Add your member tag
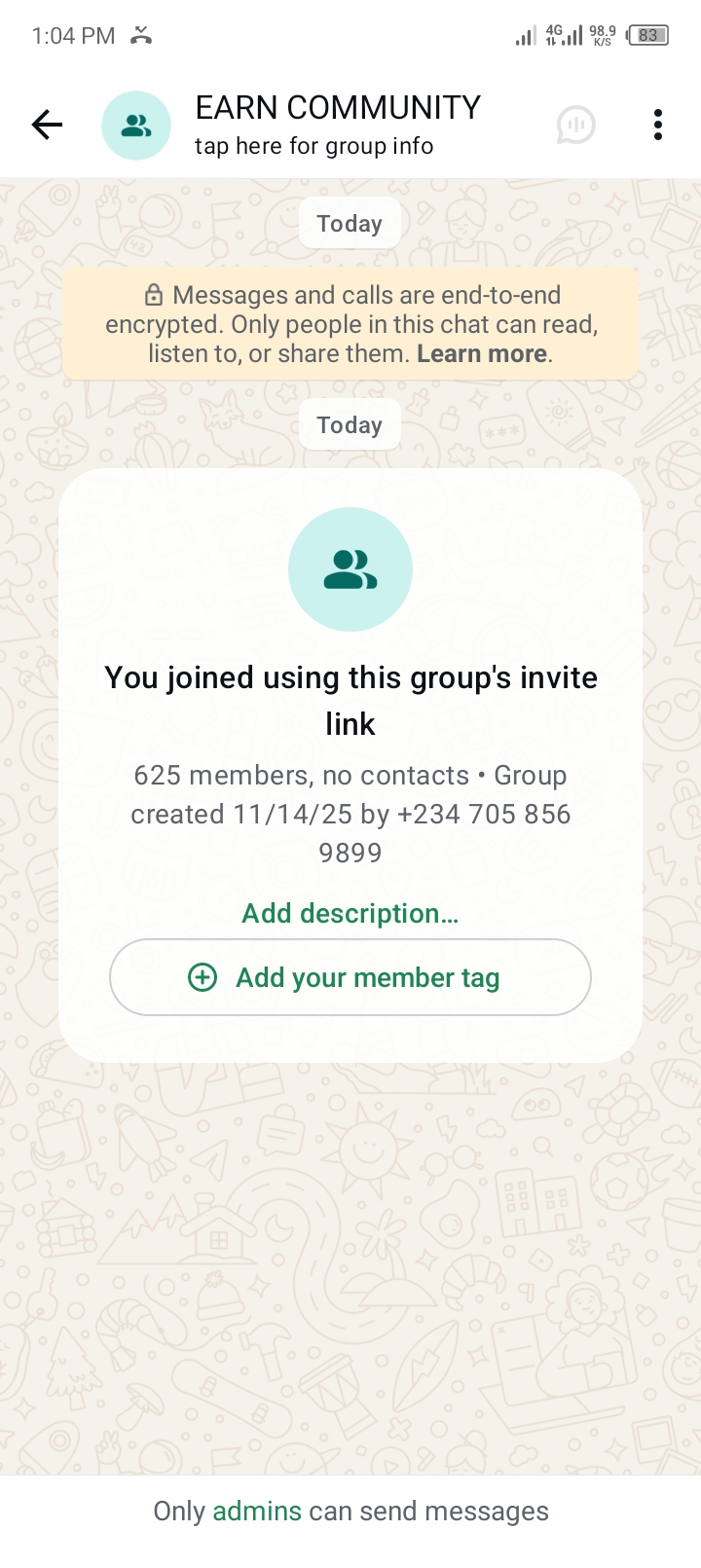 (x=350, y=977)
